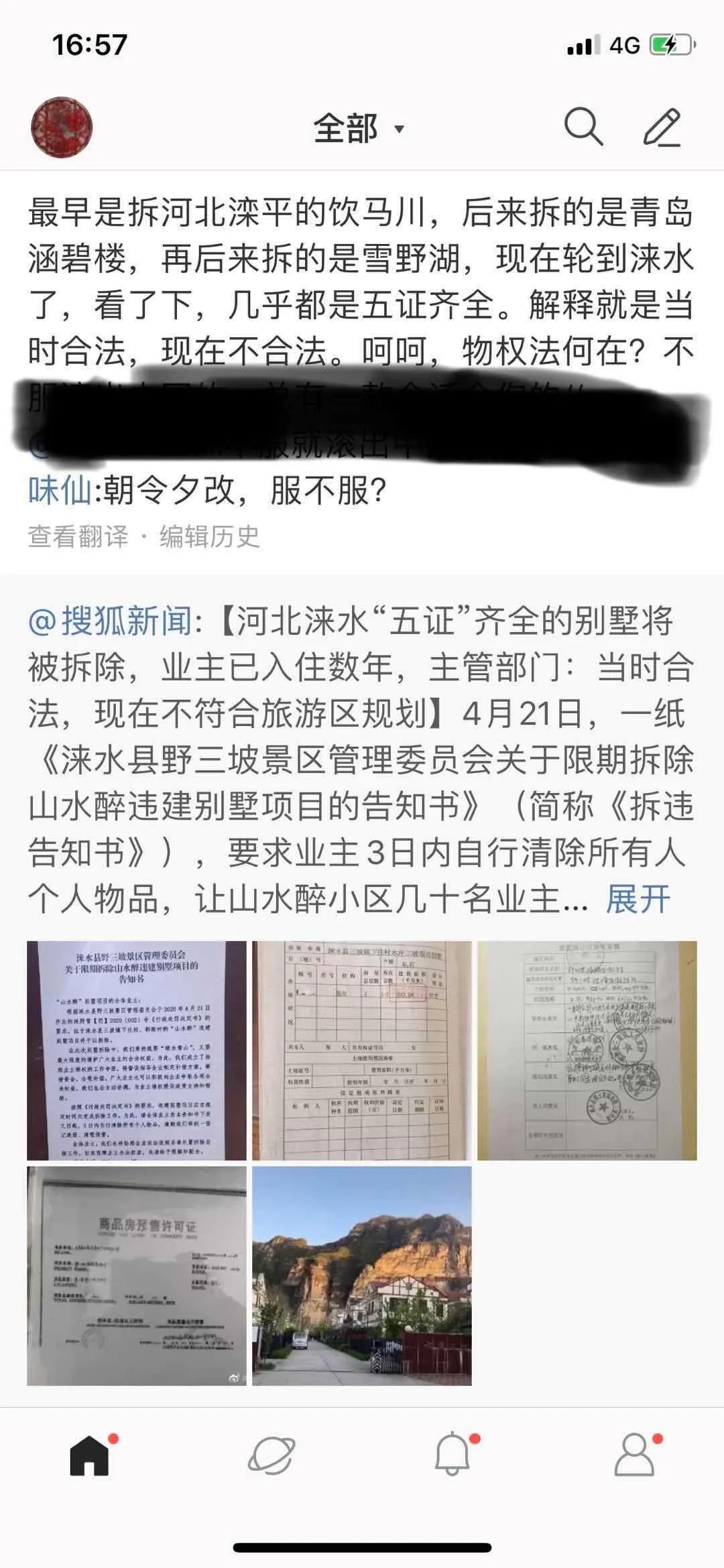Open the stamped approval document photo
The image size is (724, 1568).
pos(587,1050)
